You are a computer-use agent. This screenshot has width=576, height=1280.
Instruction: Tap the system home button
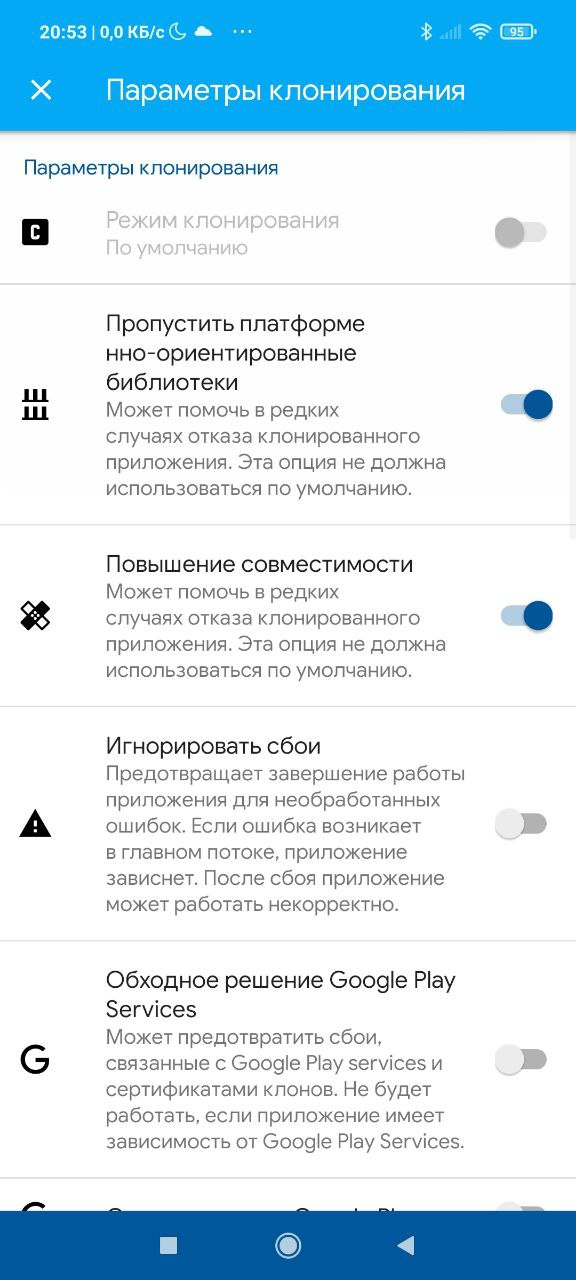(x=288, y=1245)
